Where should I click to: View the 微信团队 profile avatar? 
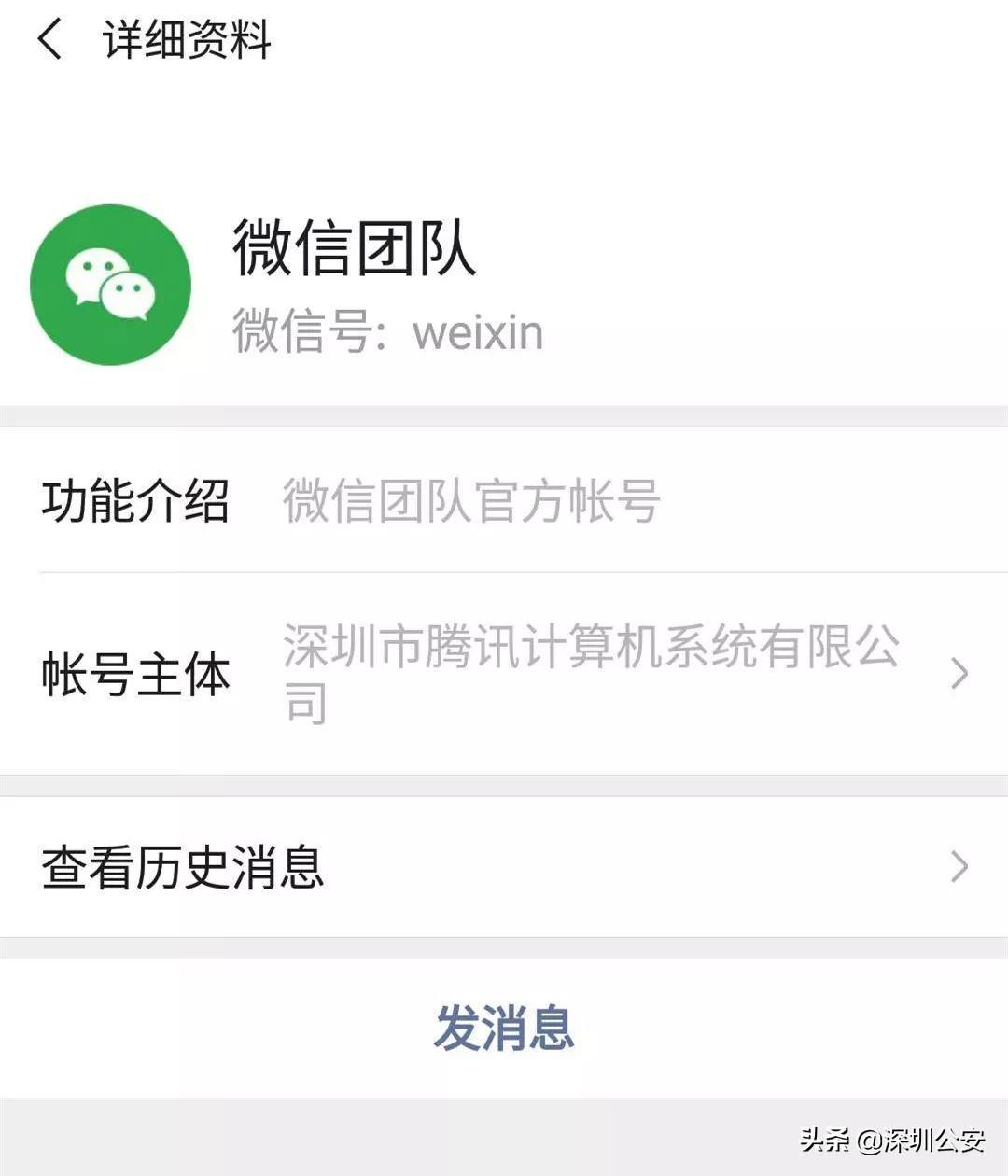(111, 285)
